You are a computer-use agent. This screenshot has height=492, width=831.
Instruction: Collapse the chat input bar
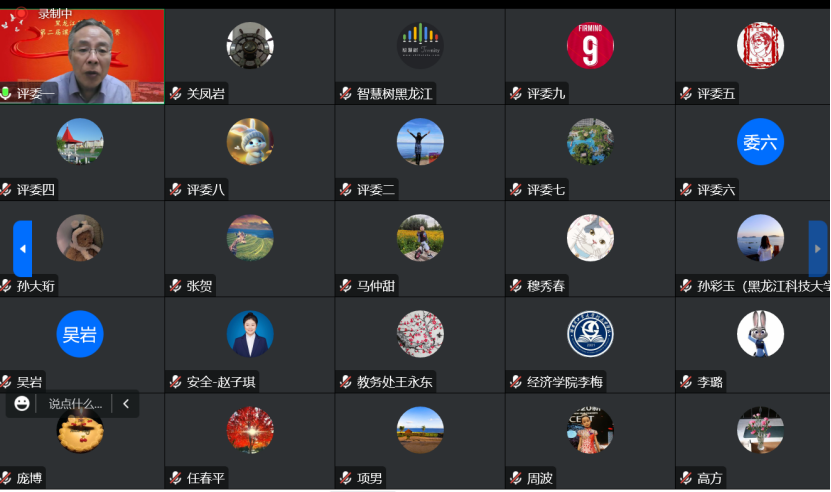click(x=126, y=404)
